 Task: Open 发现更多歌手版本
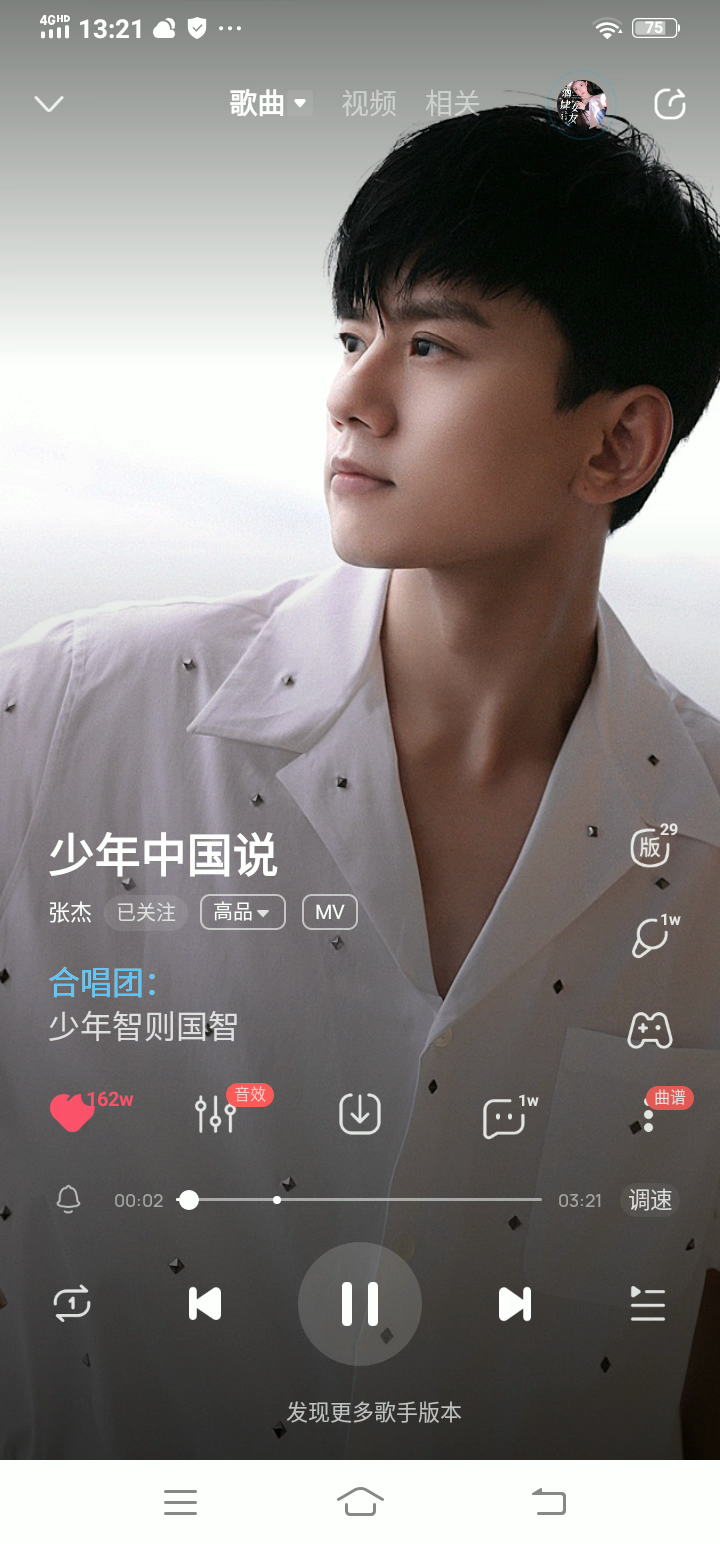click(x=374, y=1412)
